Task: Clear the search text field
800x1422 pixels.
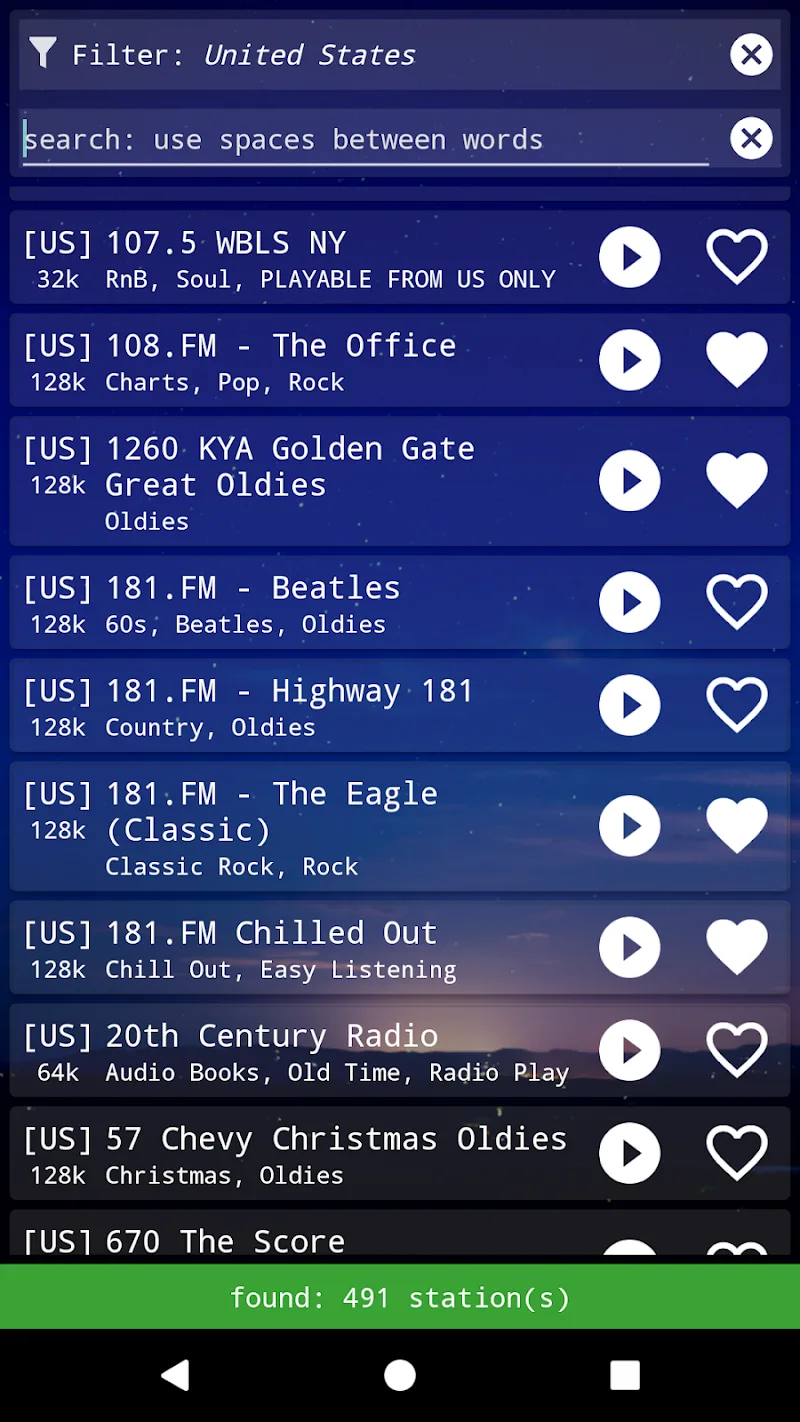Action: click(751, 138)
